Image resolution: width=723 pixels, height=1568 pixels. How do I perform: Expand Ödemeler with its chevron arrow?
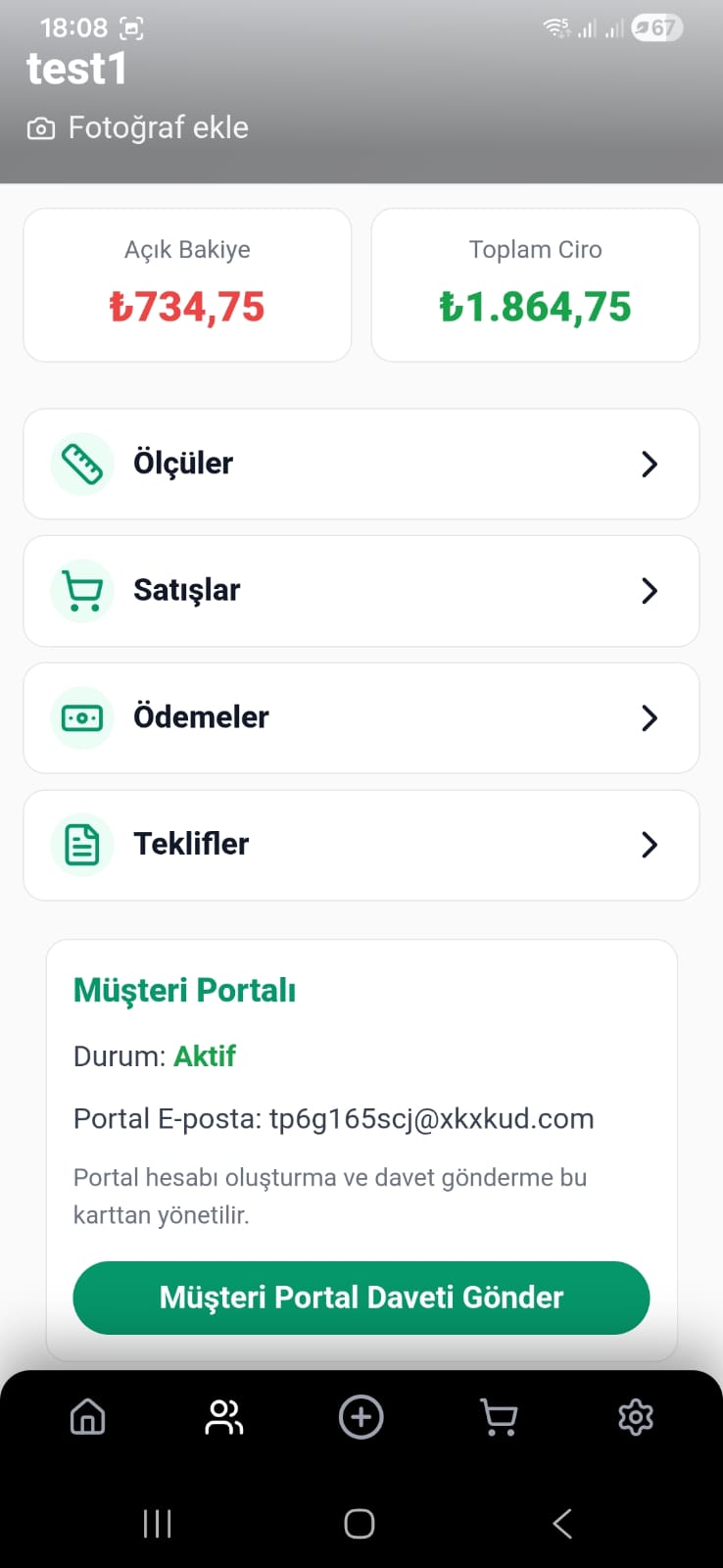650,717
